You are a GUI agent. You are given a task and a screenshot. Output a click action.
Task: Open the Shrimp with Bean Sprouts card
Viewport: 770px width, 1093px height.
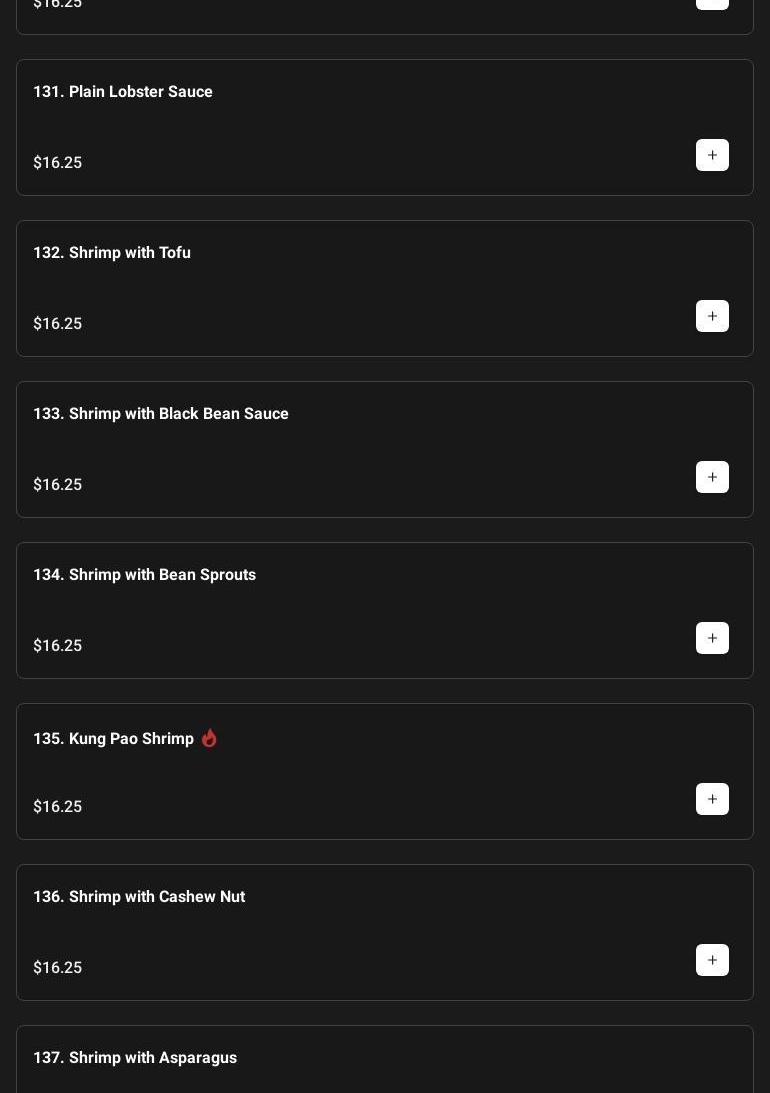click(145, 575)
